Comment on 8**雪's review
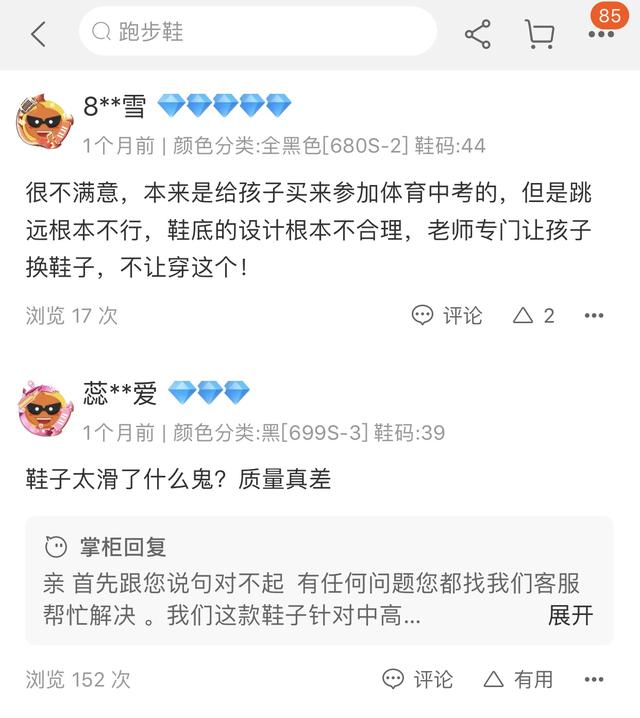Image resolution: width=640 pixels, height=718 pixels. pyautogui.click(x=447, y=316)
